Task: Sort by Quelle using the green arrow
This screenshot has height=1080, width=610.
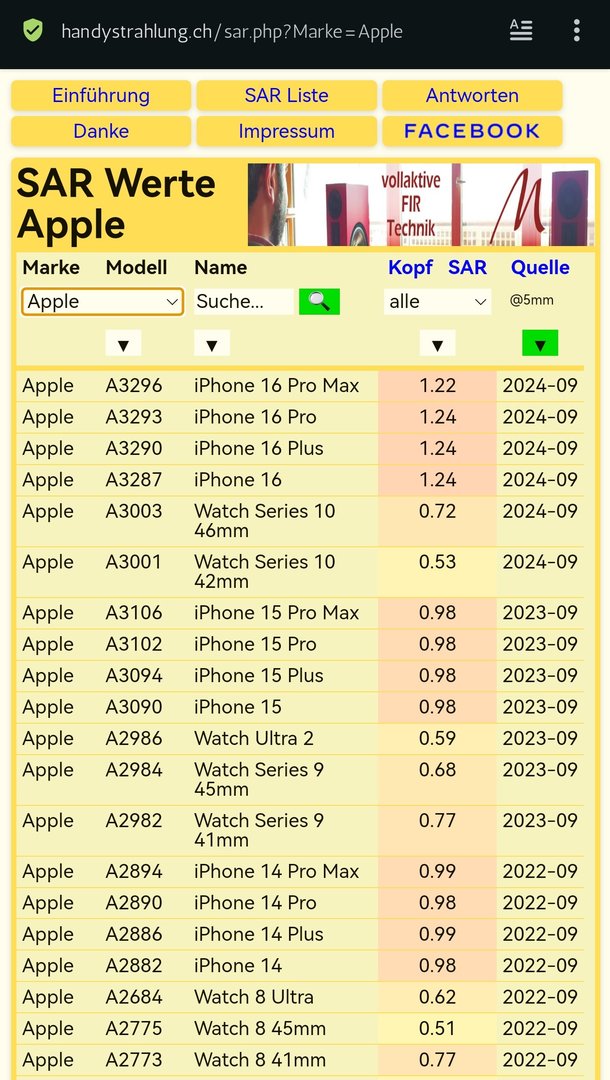Action: click(x=540, y=344)
